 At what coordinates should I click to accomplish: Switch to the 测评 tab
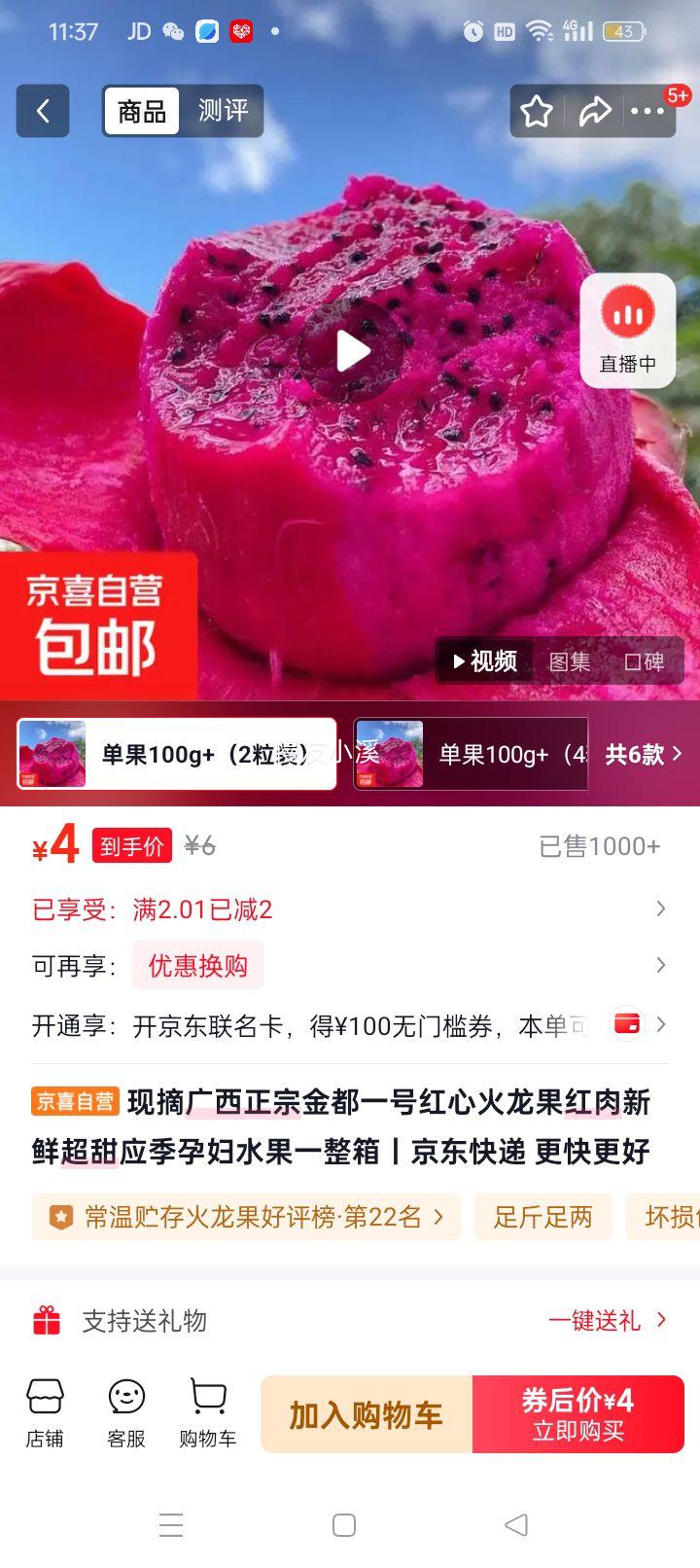click(222, 111)
